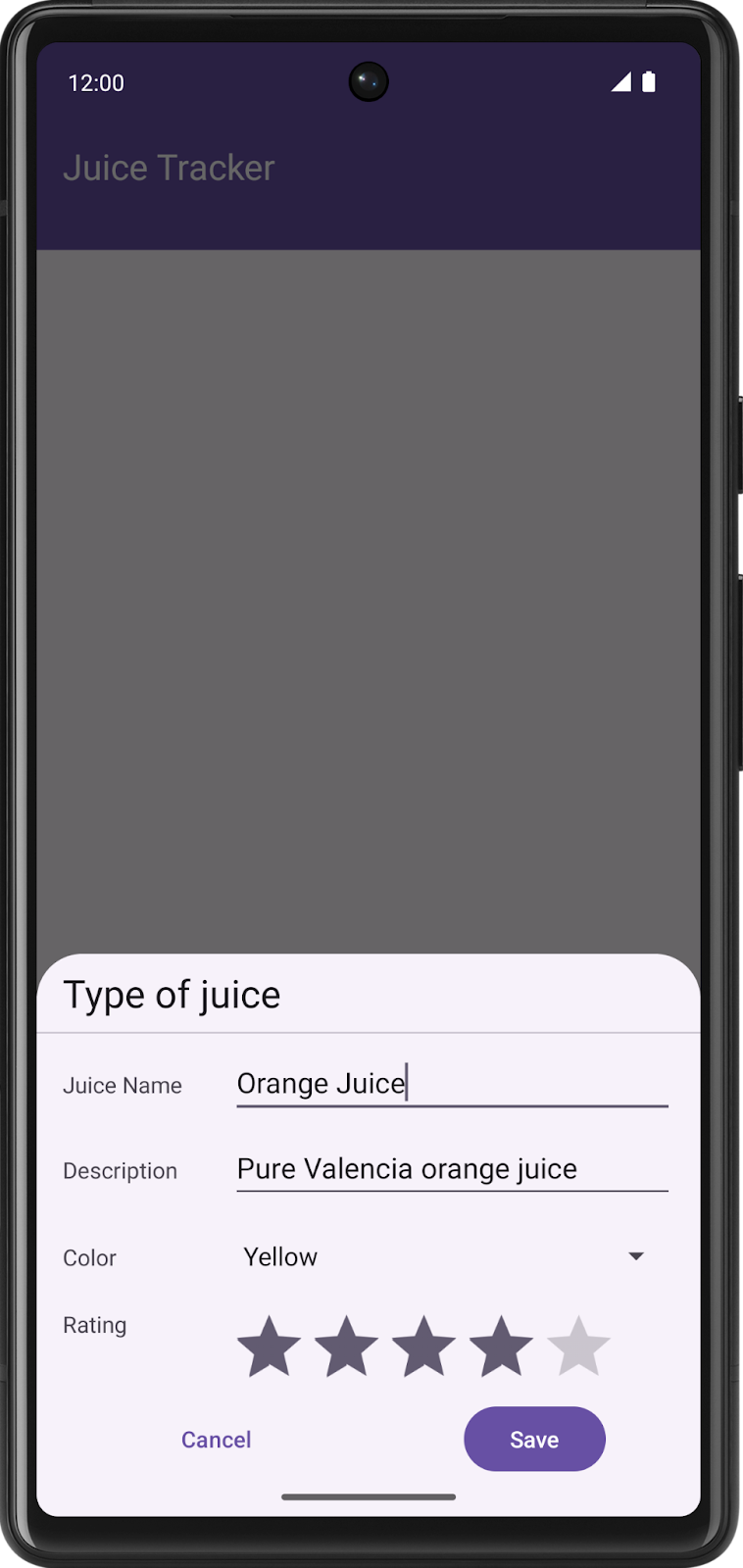Viewport: 743px width, 1568px height.
Task: Cancel the juice entry
Action: click(217, 1440)
